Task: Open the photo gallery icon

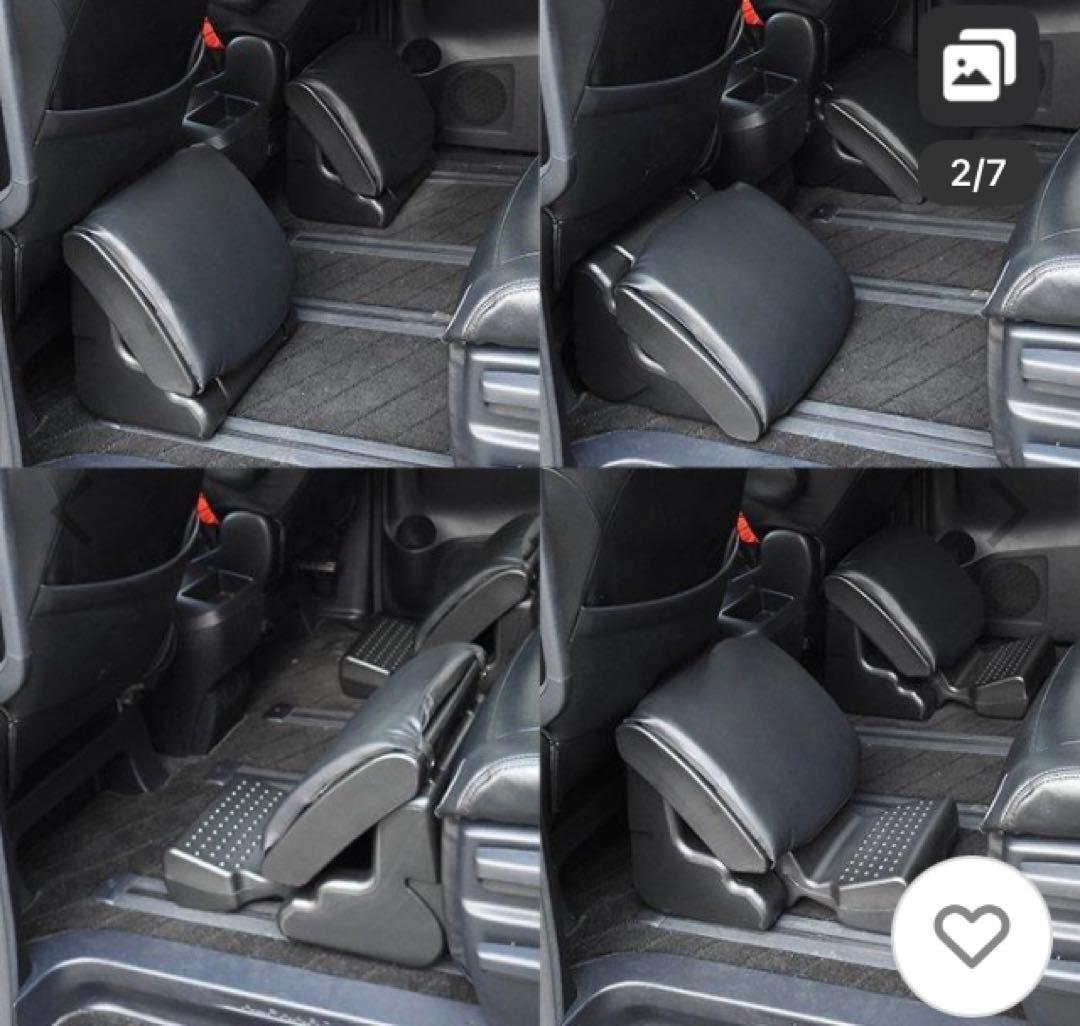Action: coord(978,66)
